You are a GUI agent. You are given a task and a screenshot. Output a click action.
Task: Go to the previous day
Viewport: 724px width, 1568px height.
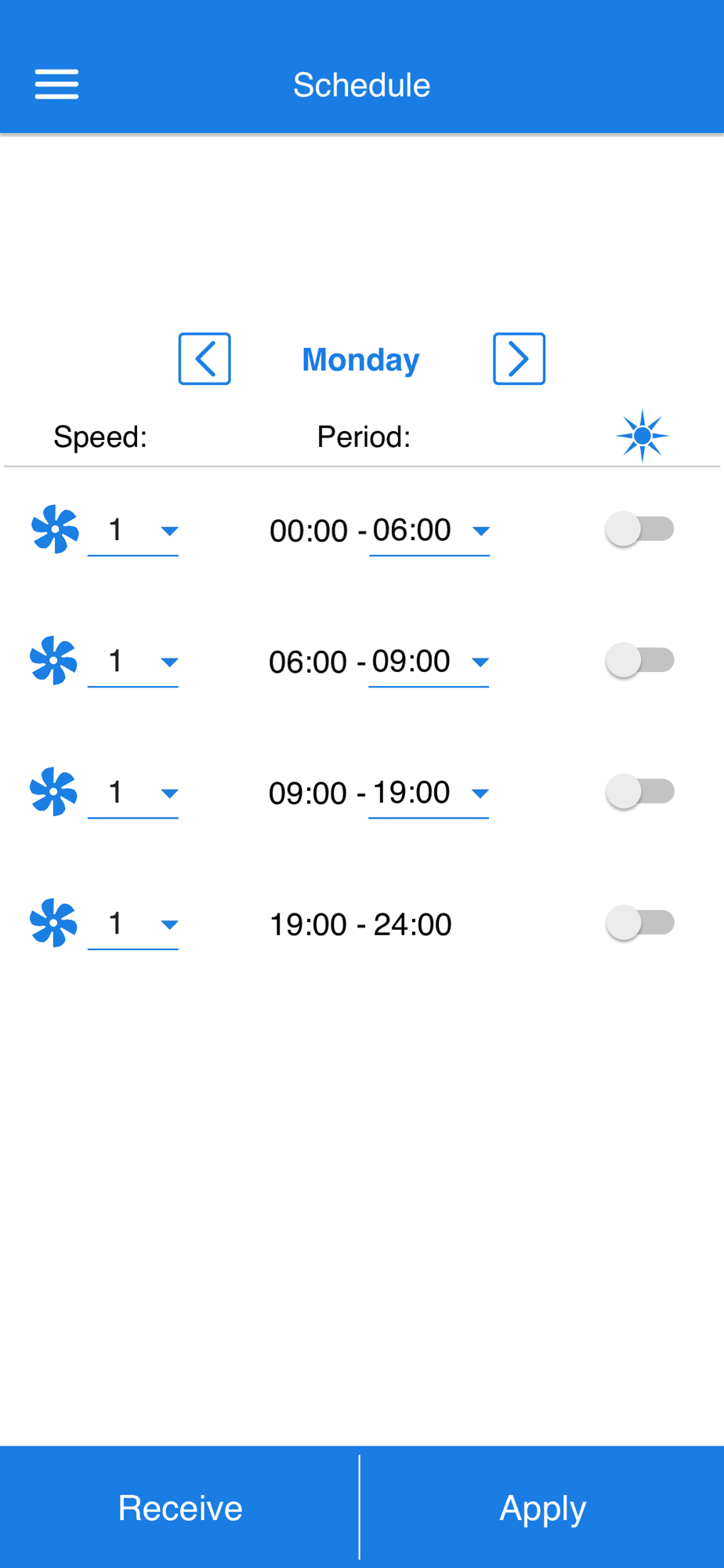[x=205, y=359]
